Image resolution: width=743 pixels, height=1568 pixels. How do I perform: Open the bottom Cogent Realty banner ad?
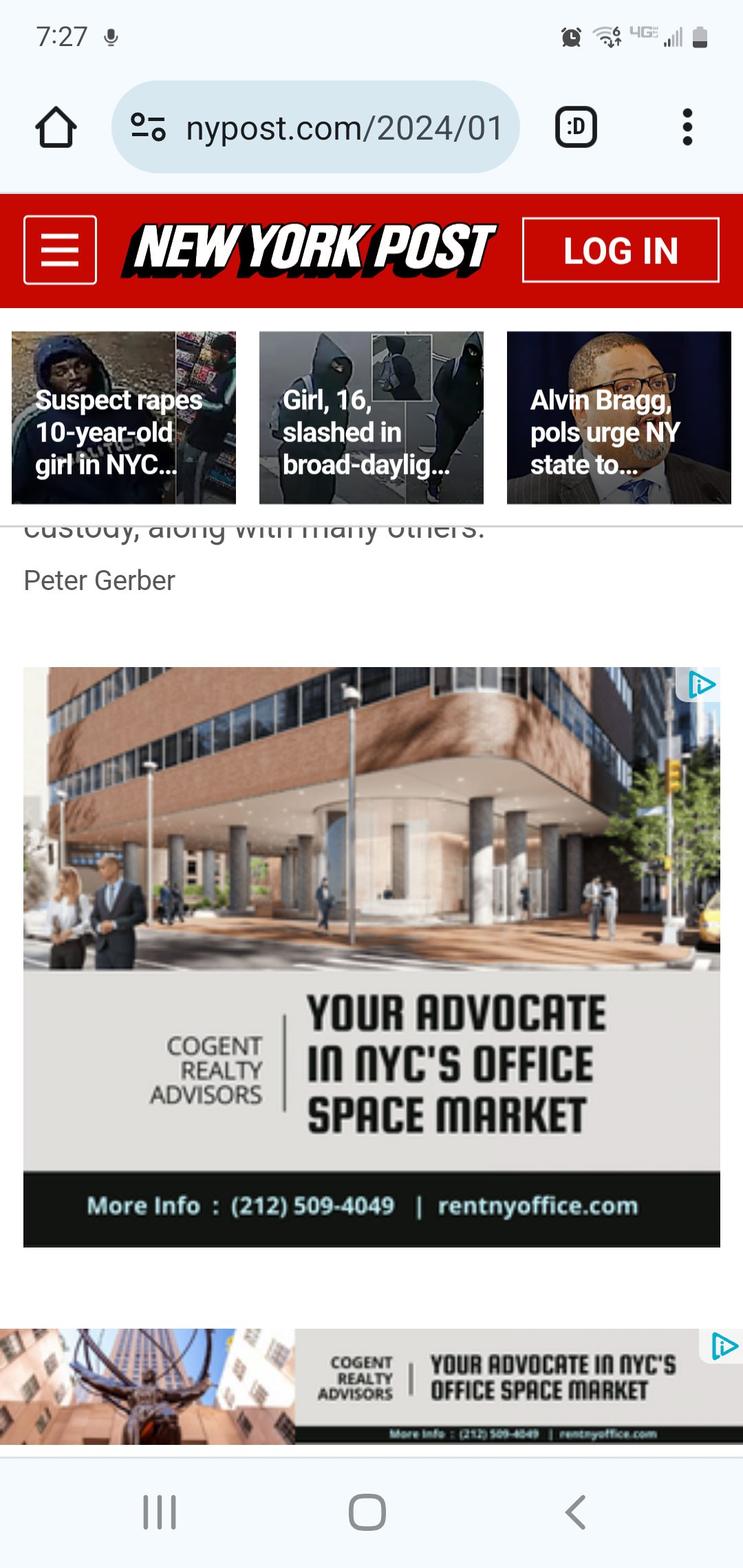coord(371,1386)
